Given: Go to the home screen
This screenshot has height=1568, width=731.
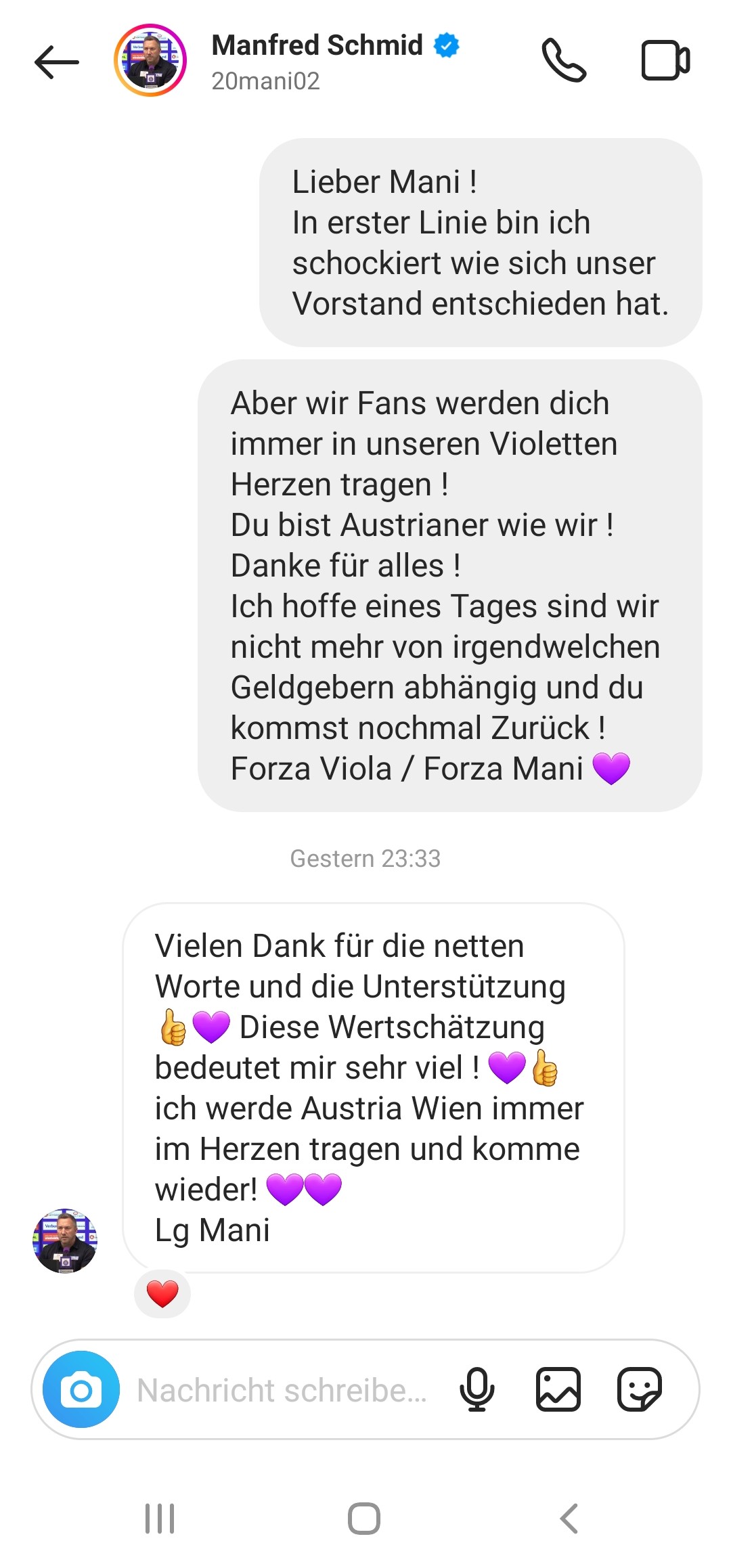Looking at the screenshot, I should point(364,1519).
